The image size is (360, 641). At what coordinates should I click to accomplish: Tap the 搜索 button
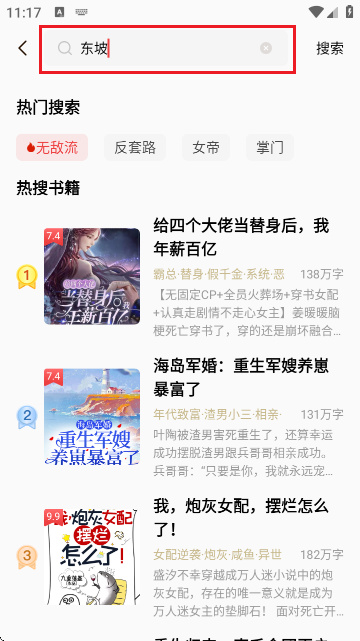(x=330, y=48)
